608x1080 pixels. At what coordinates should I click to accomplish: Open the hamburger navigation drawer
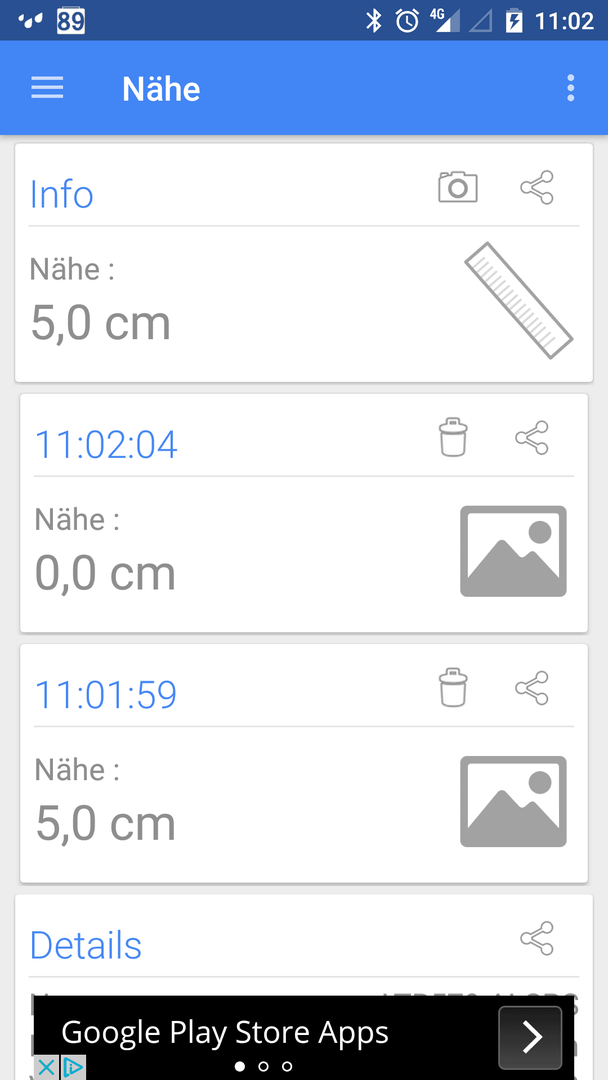click(47, 88)
